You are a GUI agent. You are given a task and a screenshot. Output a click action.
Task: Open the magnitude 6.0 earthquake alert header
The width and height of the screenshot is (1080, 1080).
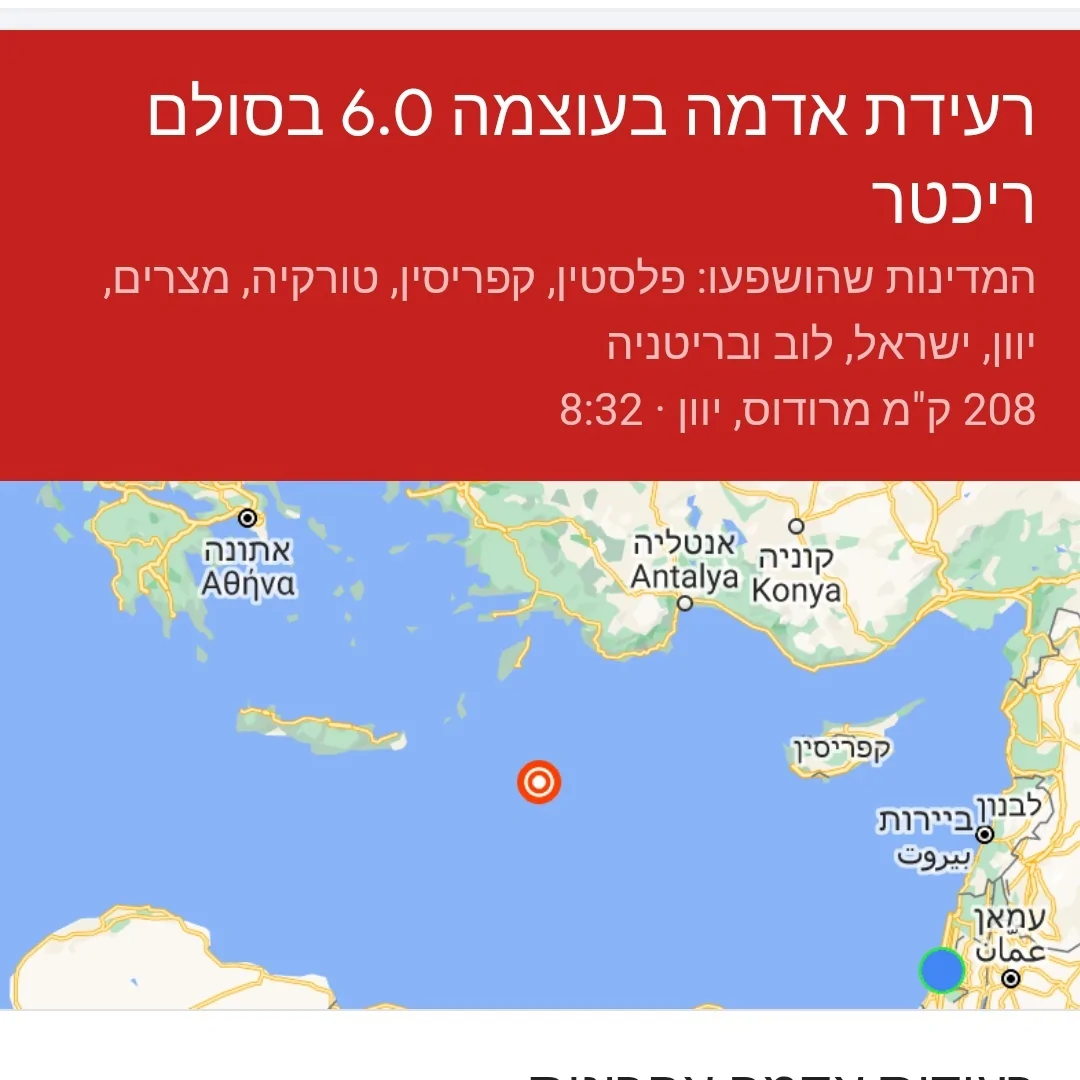[590, 160]
